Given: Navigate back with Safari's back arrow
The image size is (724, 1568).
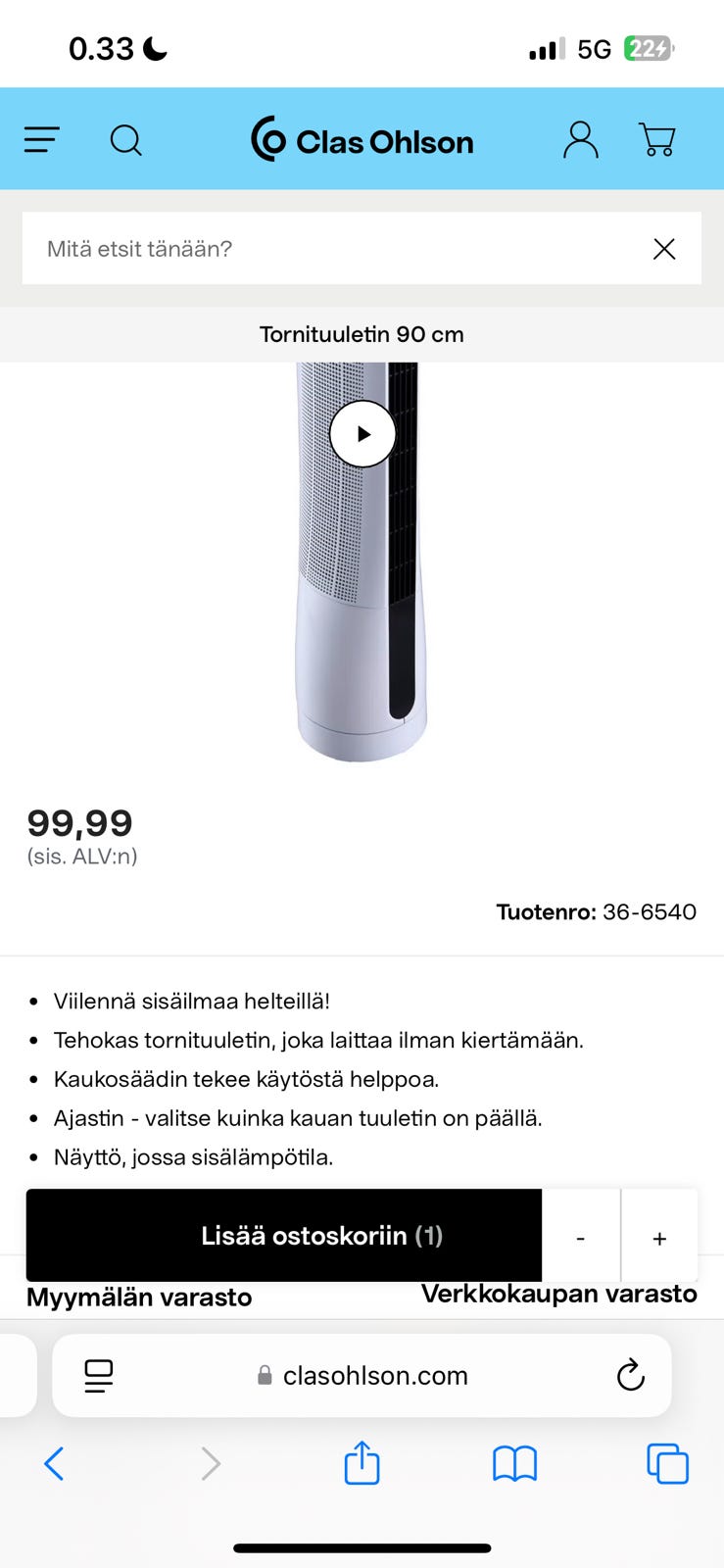Looking at the screenshot, I should (55, 1463).
